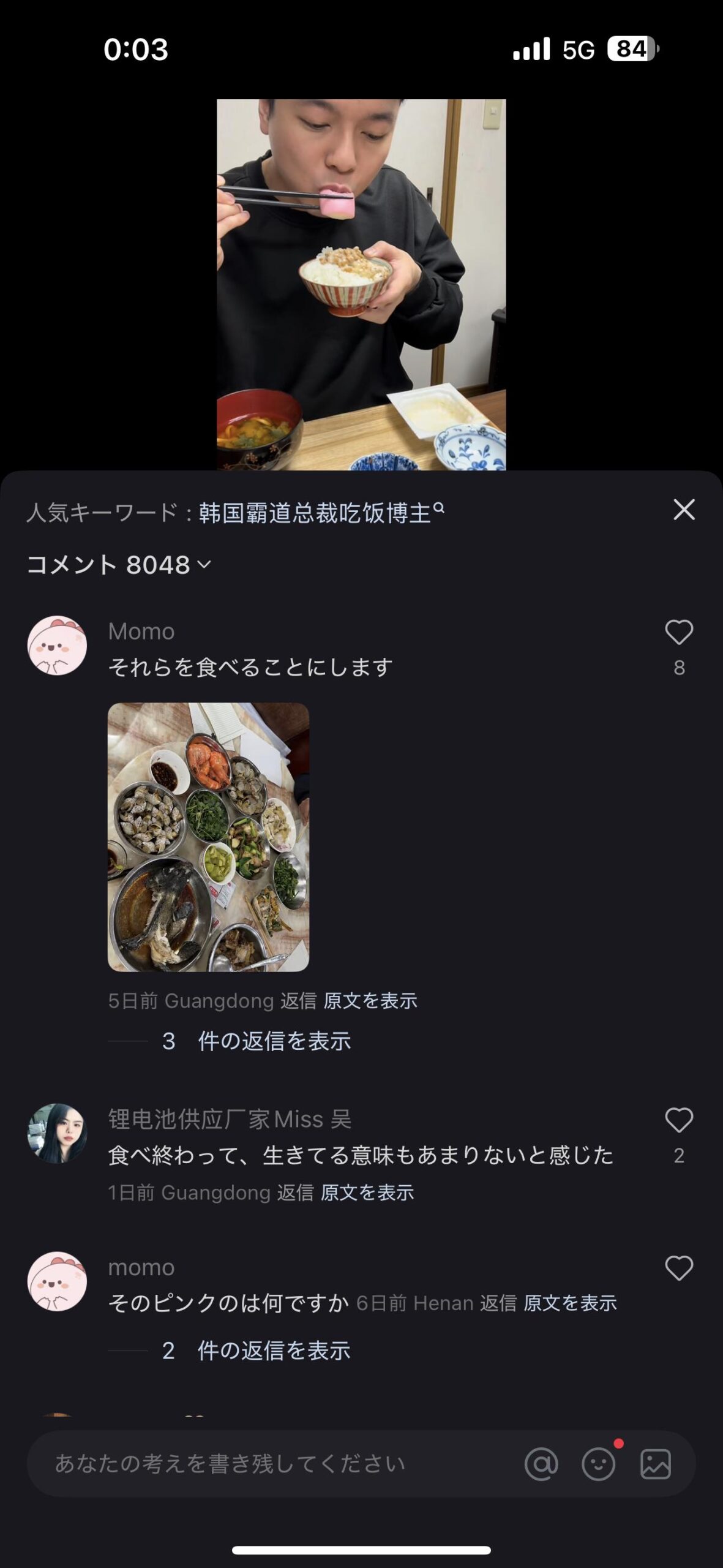Screen dimensions: 723x1568
Task: Show original text of momo's Henan comment
Action: (x=569, y=1303)
